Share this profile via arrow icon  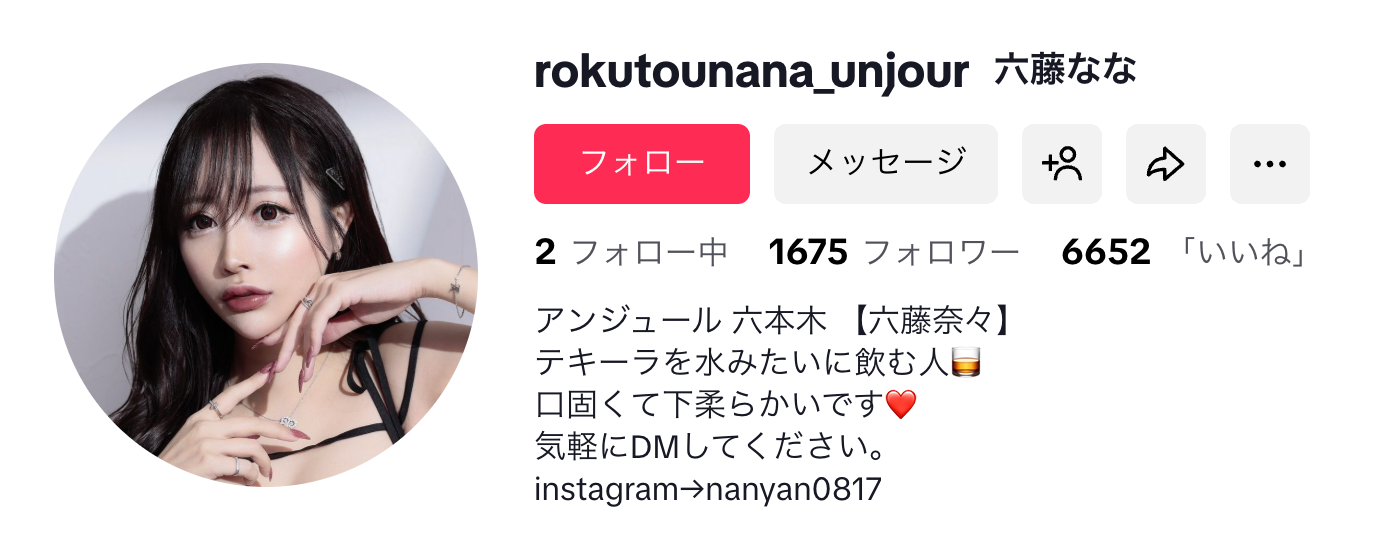click(1166, 164)
